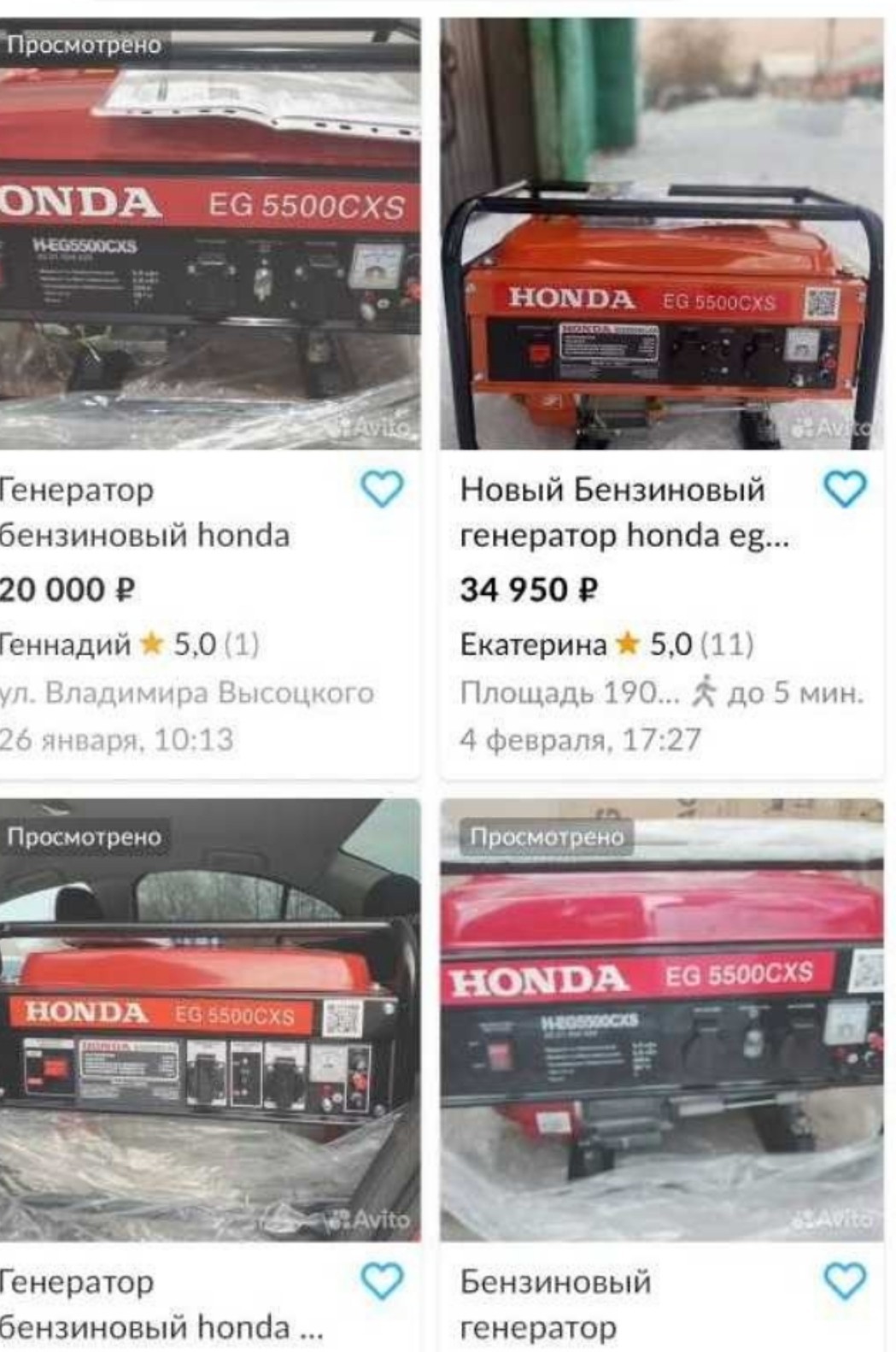Favorite Gennady's 20 000 ₽ generator listing
The width and height of the screenshot is (896, 1352).
(x=382, y=489)
